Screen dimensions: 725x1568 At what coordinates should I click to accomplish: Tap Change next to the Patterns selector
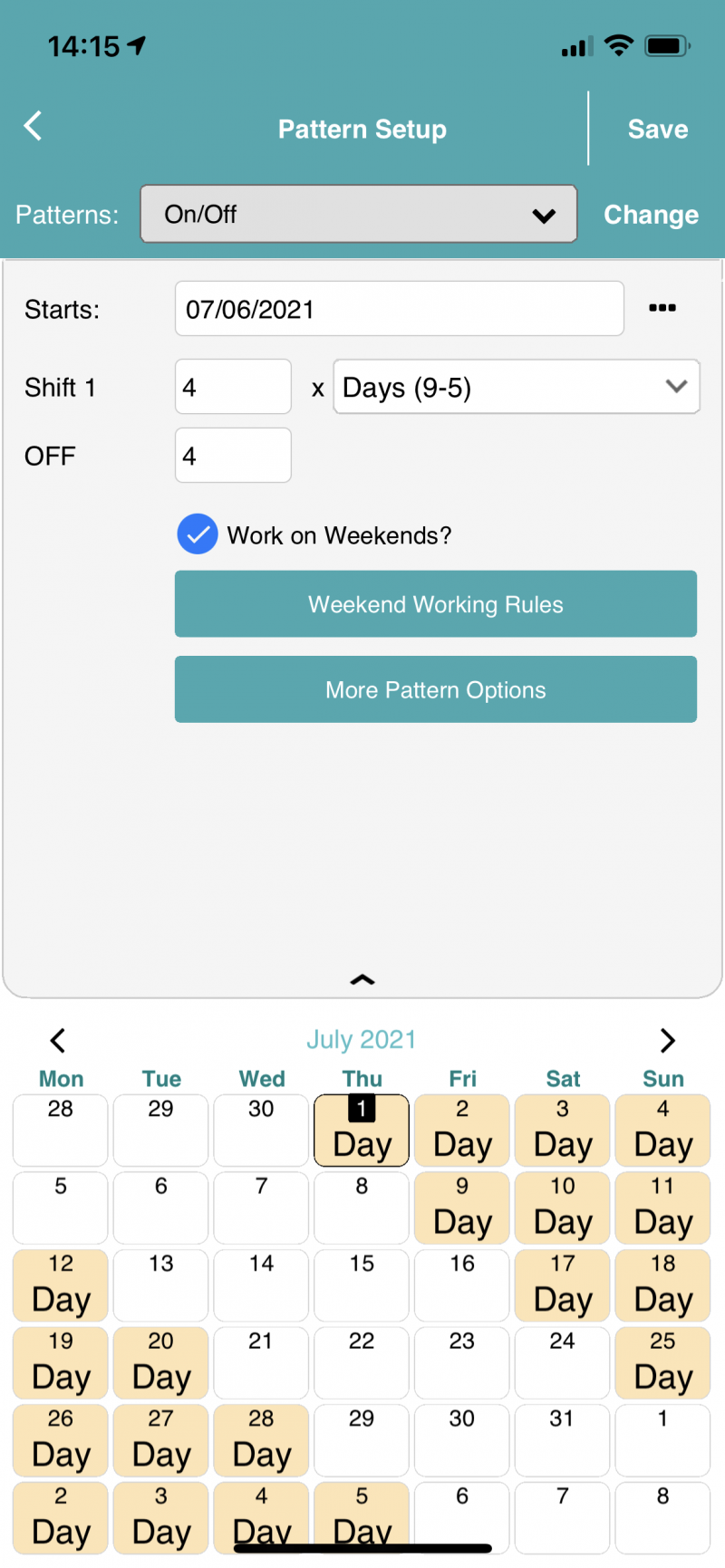click(651, 215)
